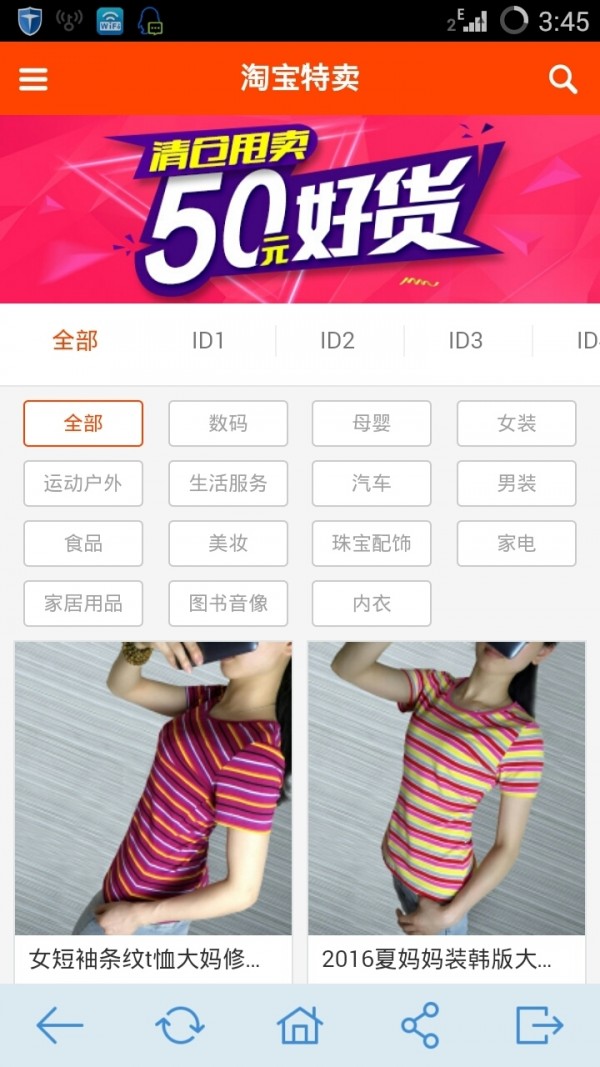Switch to the ID3 tab
This screenshot has height=1067, width=600.
tap(465, 341)
